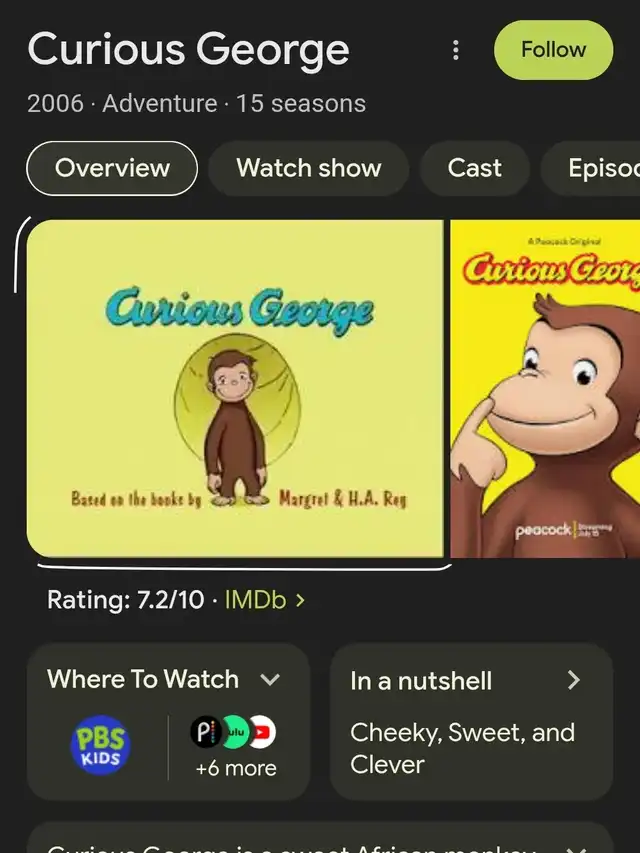Open the IMDb rating link

(264, 600)
